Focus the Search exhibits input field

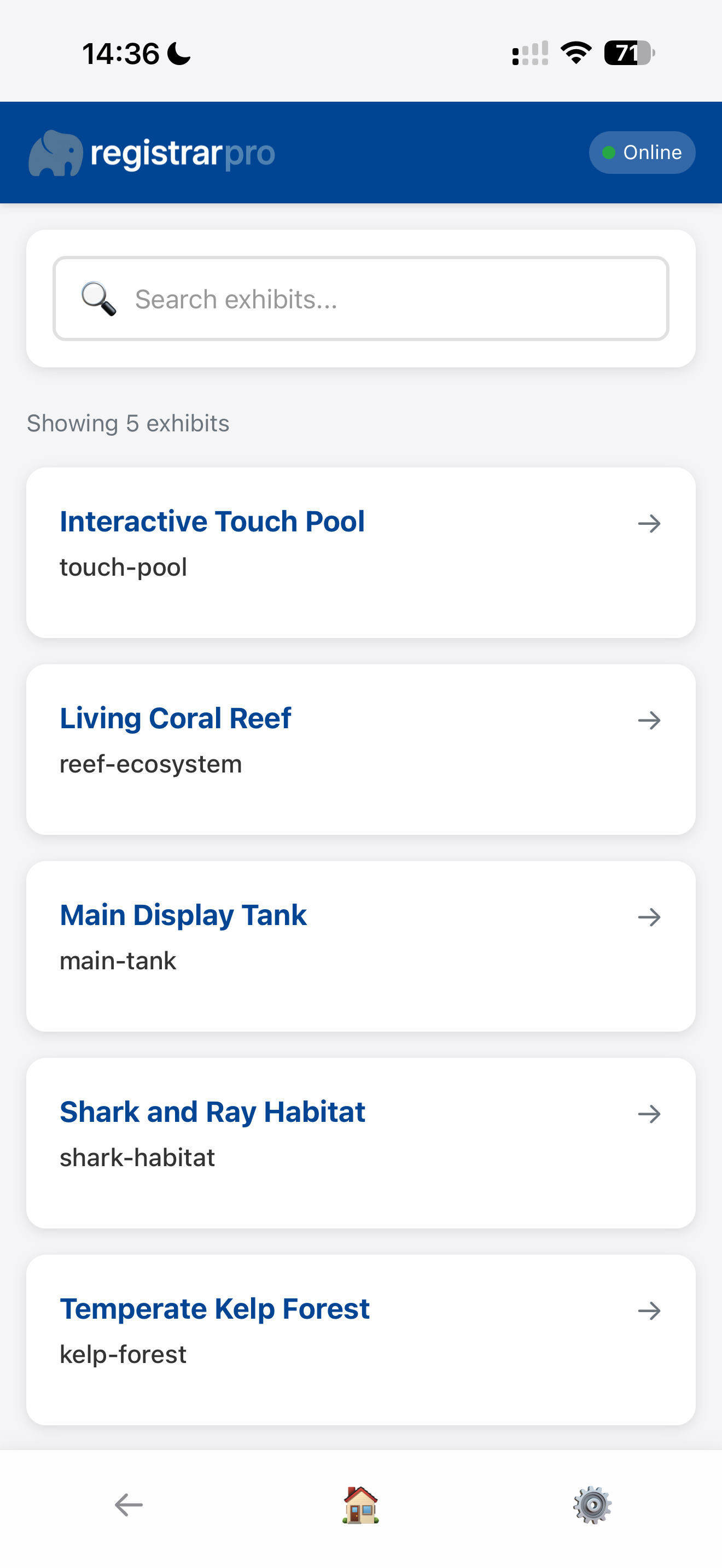(x=361, y=299)
